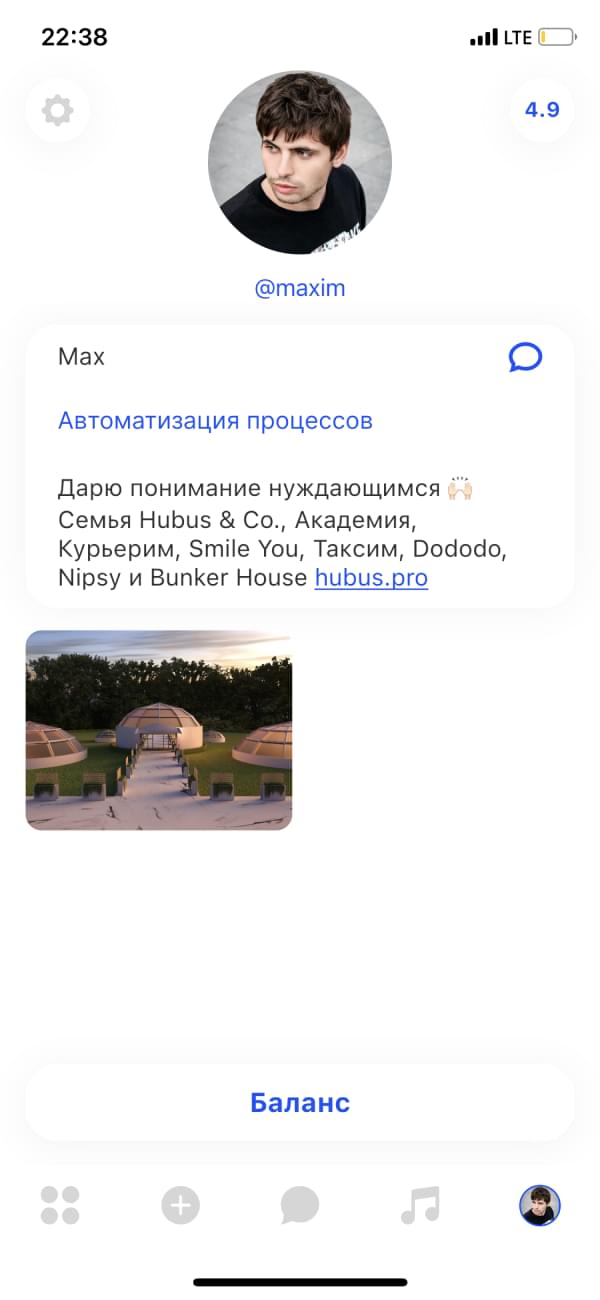The width and height of the screenshot is (600, 1300).
Task: Open the chat bubble icon next to Max
Action: [x=525, y=357]
